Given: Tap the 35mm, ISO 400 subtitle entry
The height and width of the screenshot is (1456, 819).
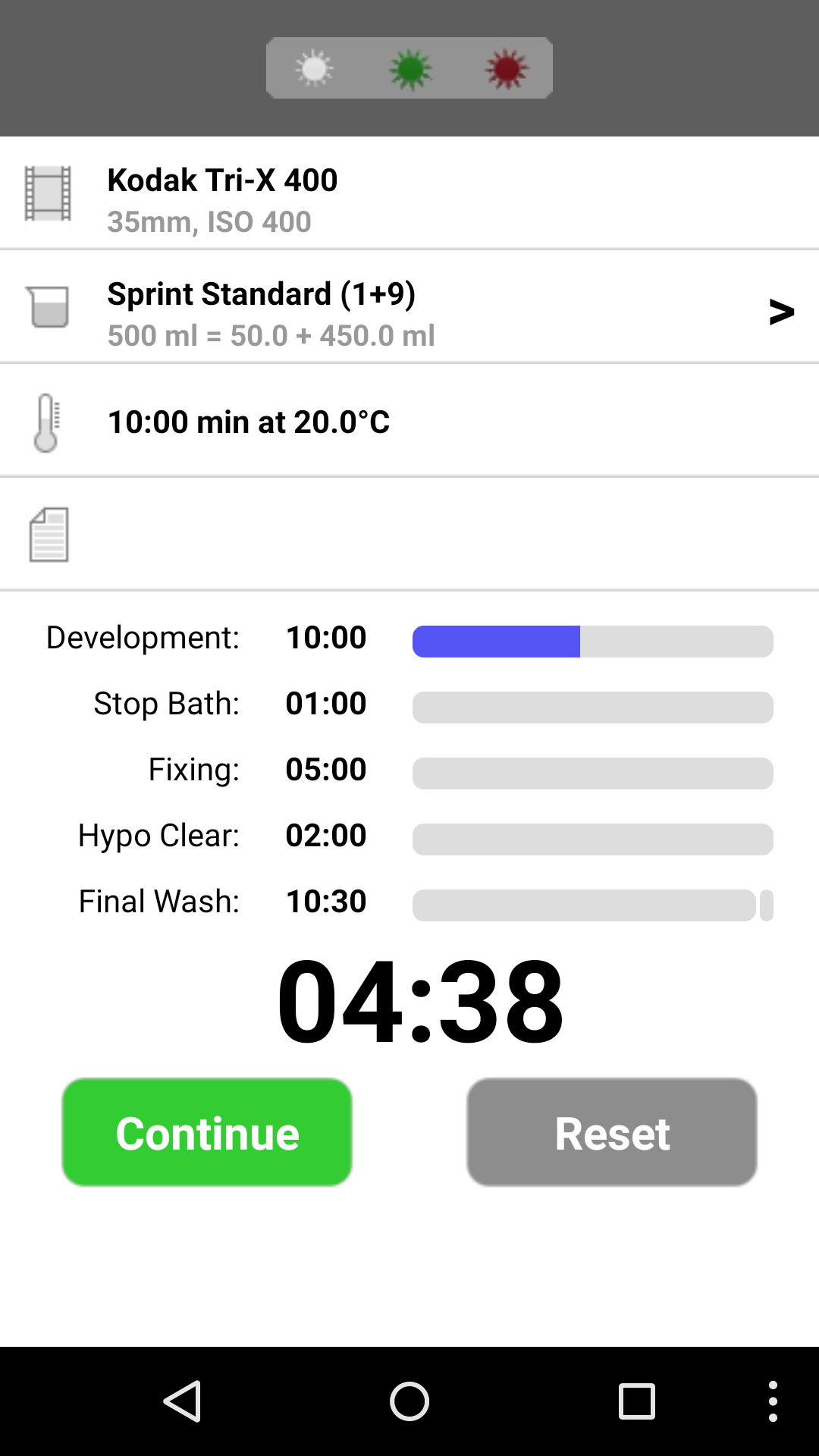Looking at the screenshot, I should click(x=208, y=221).
